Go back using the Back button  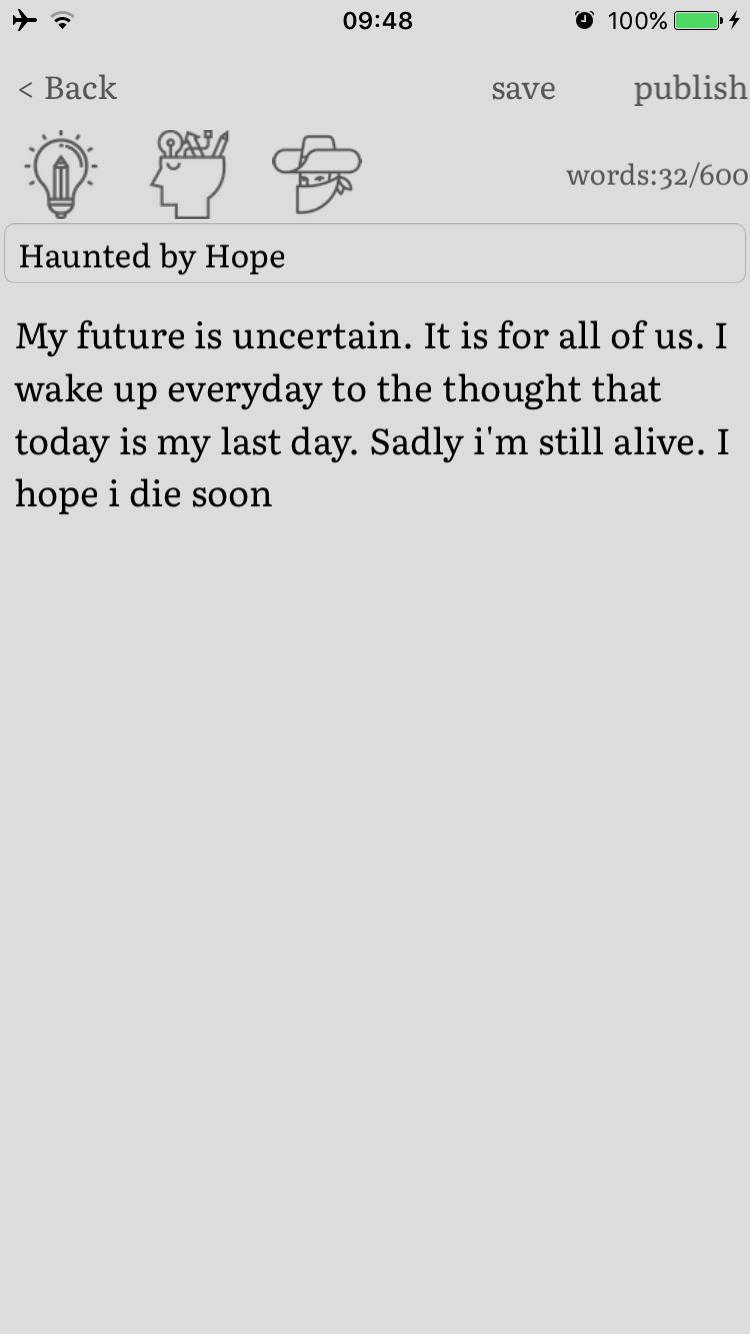coord(67,88)
